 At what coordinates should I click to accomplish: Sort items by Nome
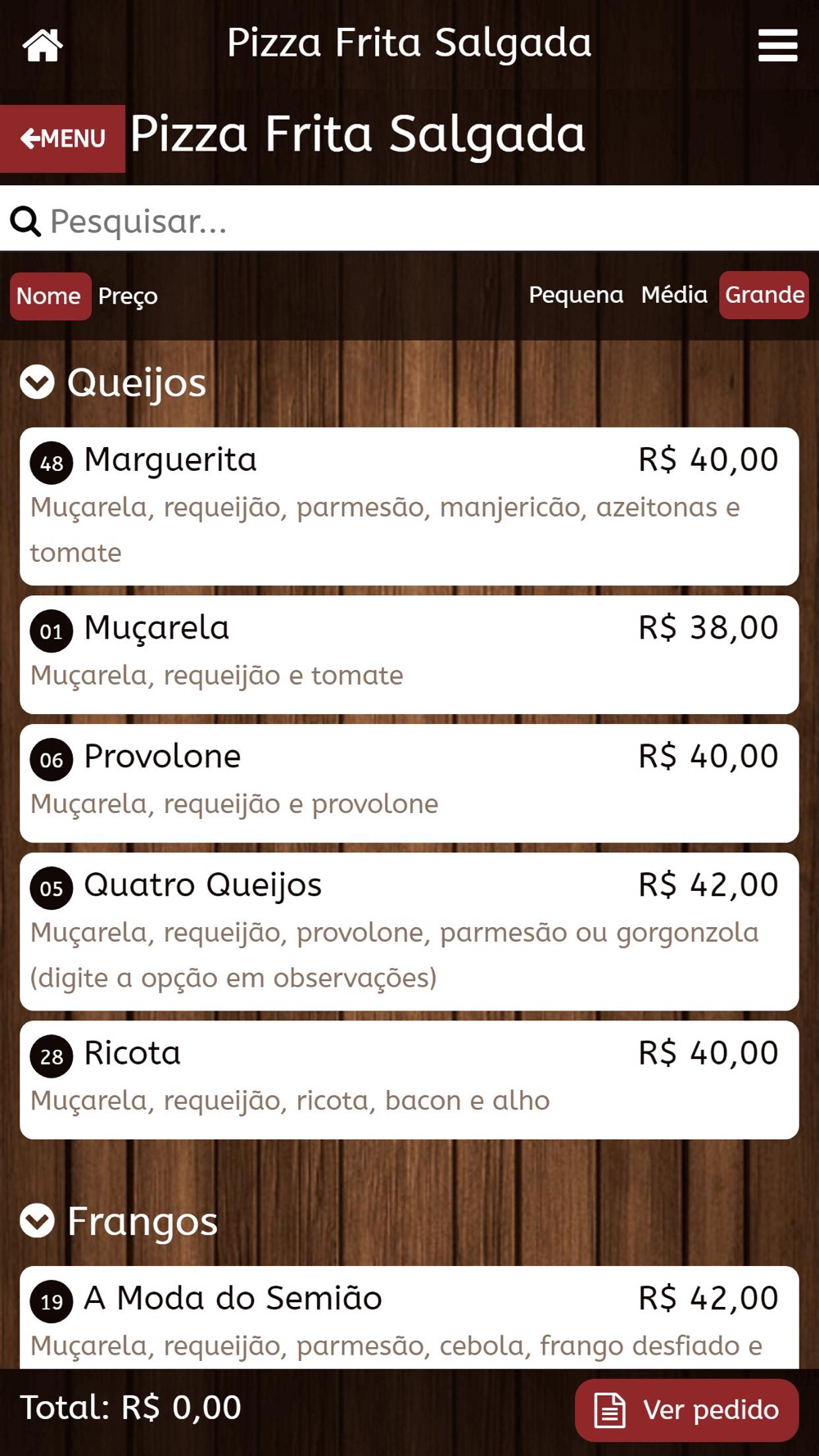click(x=50, y=296)
